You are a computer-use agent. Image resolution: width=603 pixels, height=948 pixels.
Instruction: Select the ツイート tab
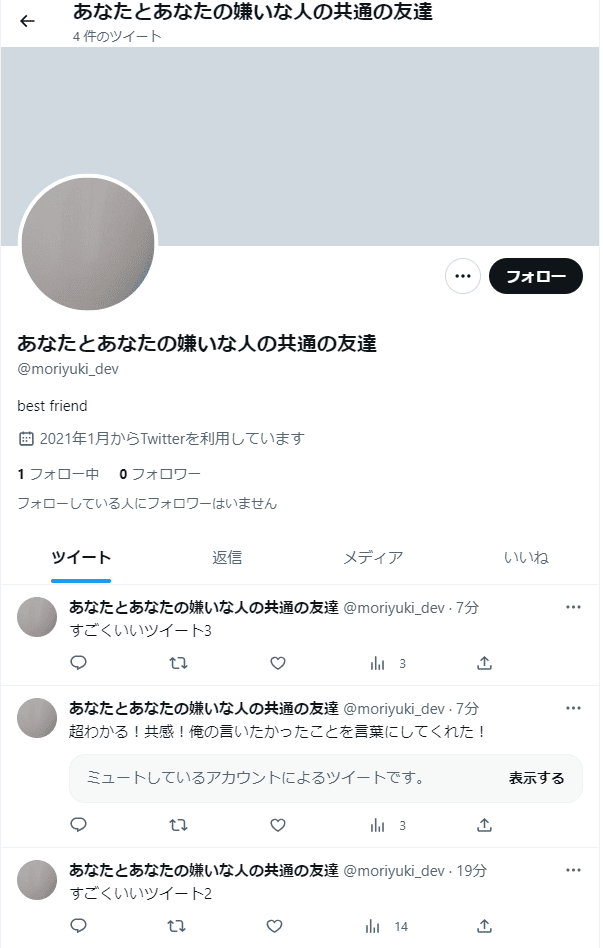click(x=81, y=558)
